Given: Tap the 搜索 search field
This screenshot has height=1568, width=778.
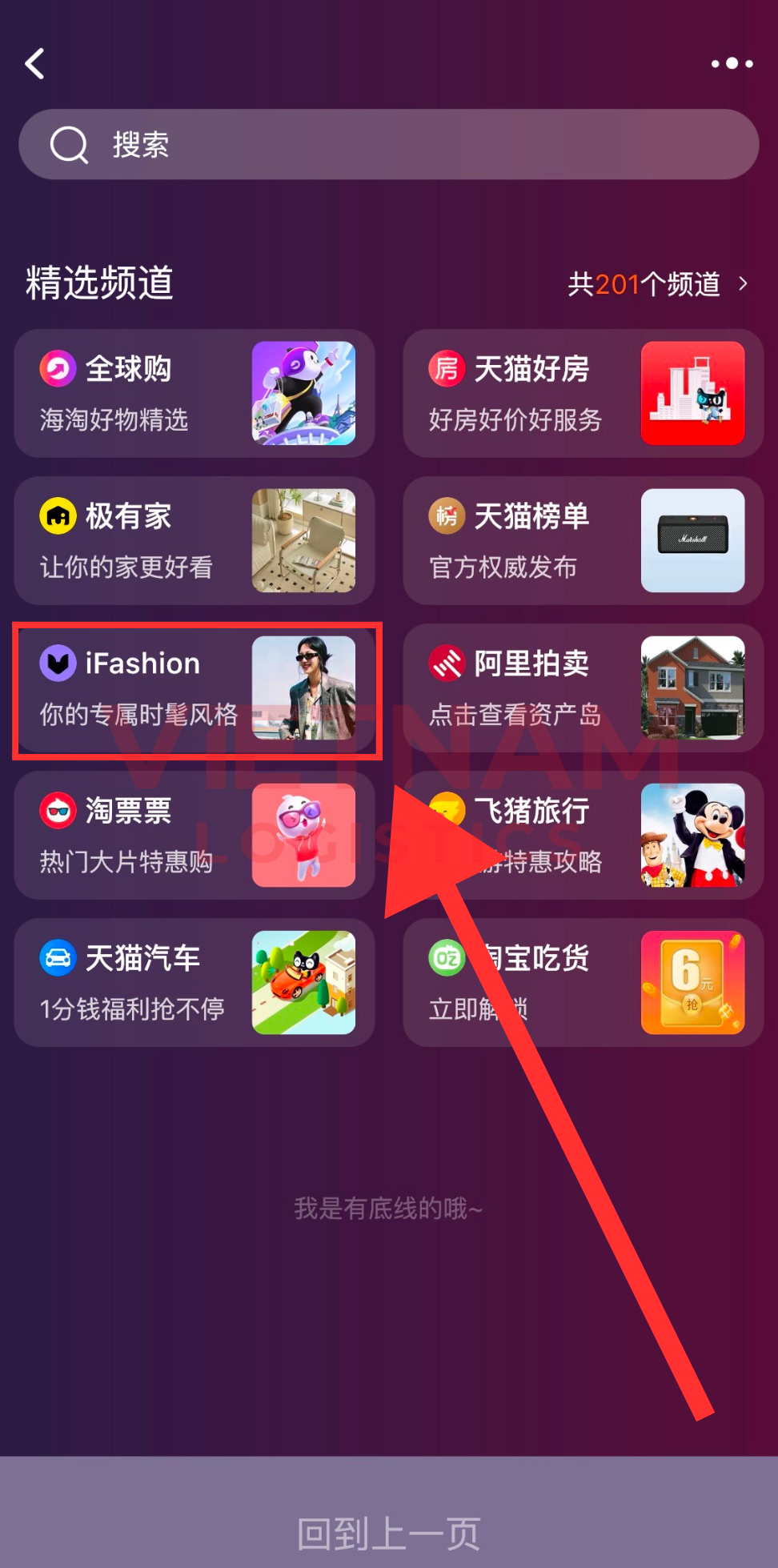Looking at the screenshot, I should pos(389,145).
